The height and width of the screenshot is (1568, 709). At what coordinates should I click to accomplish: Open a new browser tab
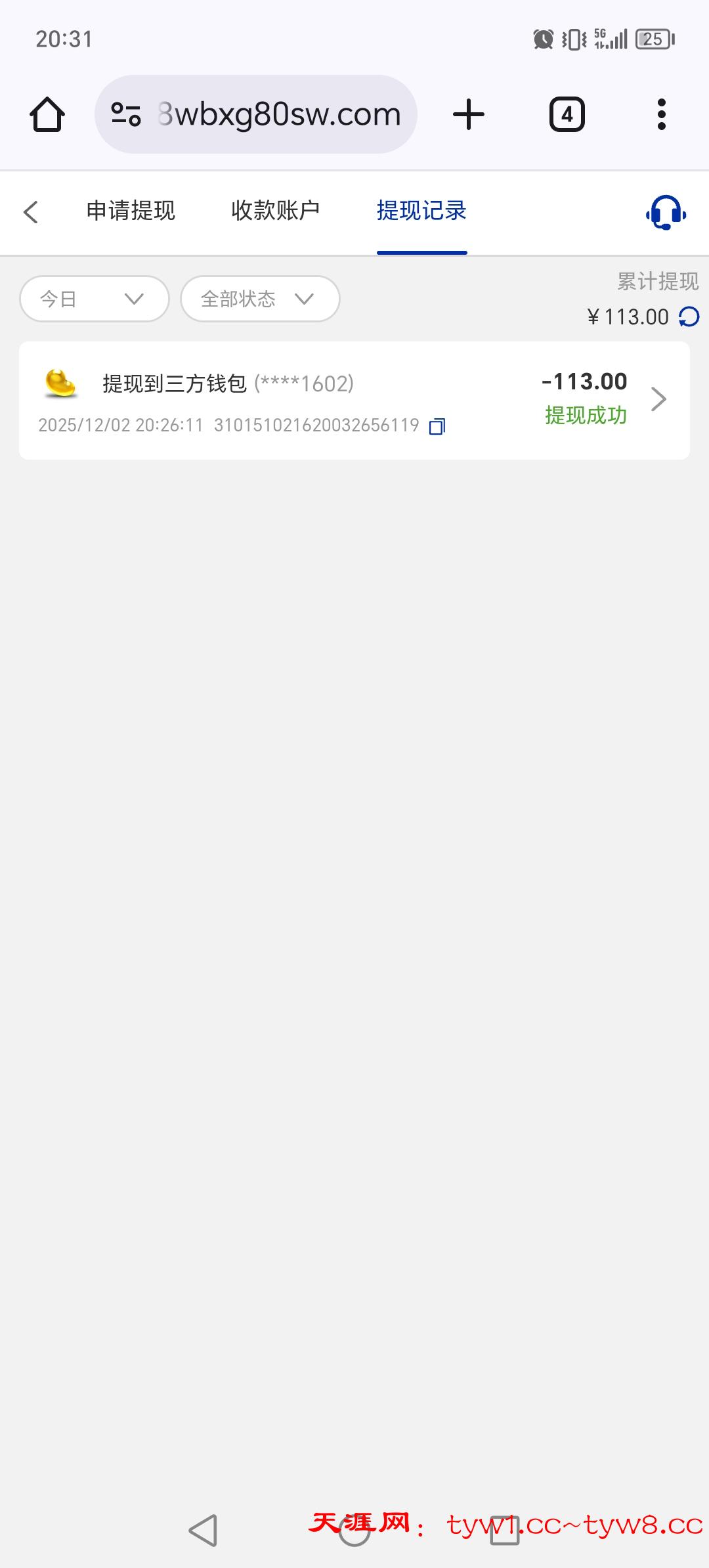(x=469, y=115)
